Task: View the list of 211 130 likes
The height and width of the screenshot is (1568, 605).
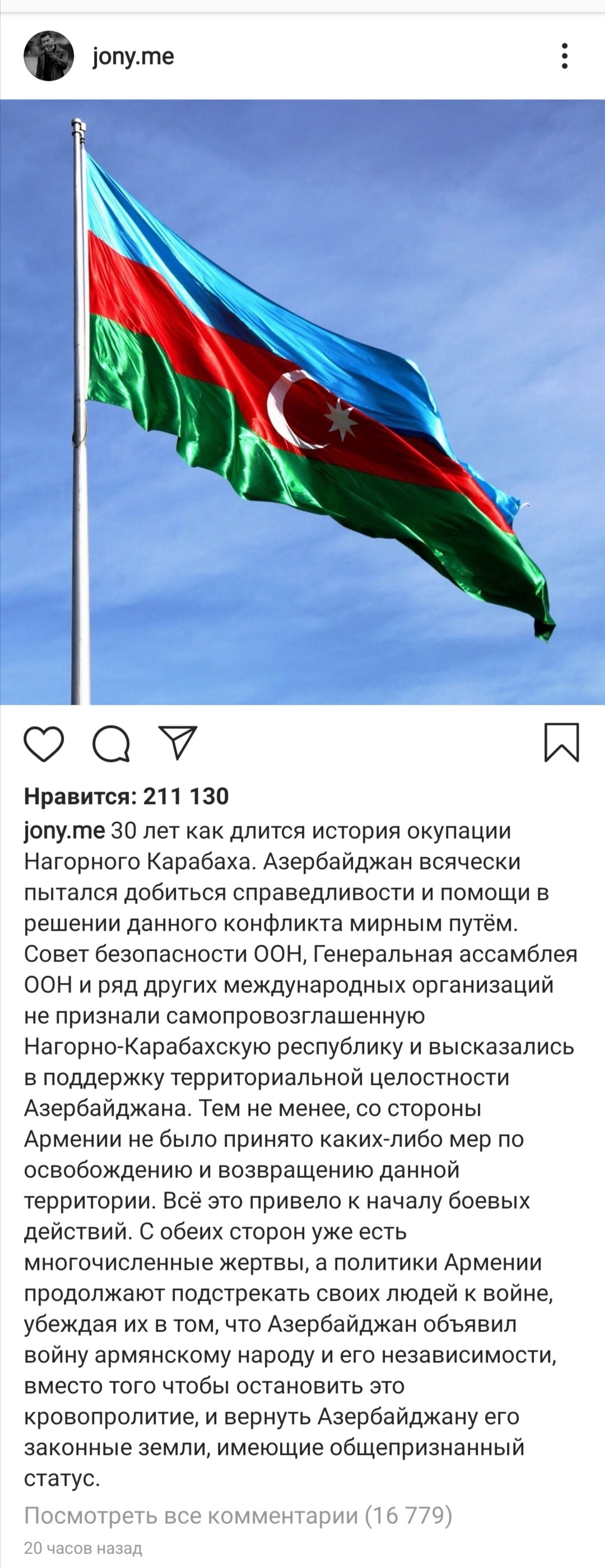Action: click(x=127, y=796)
